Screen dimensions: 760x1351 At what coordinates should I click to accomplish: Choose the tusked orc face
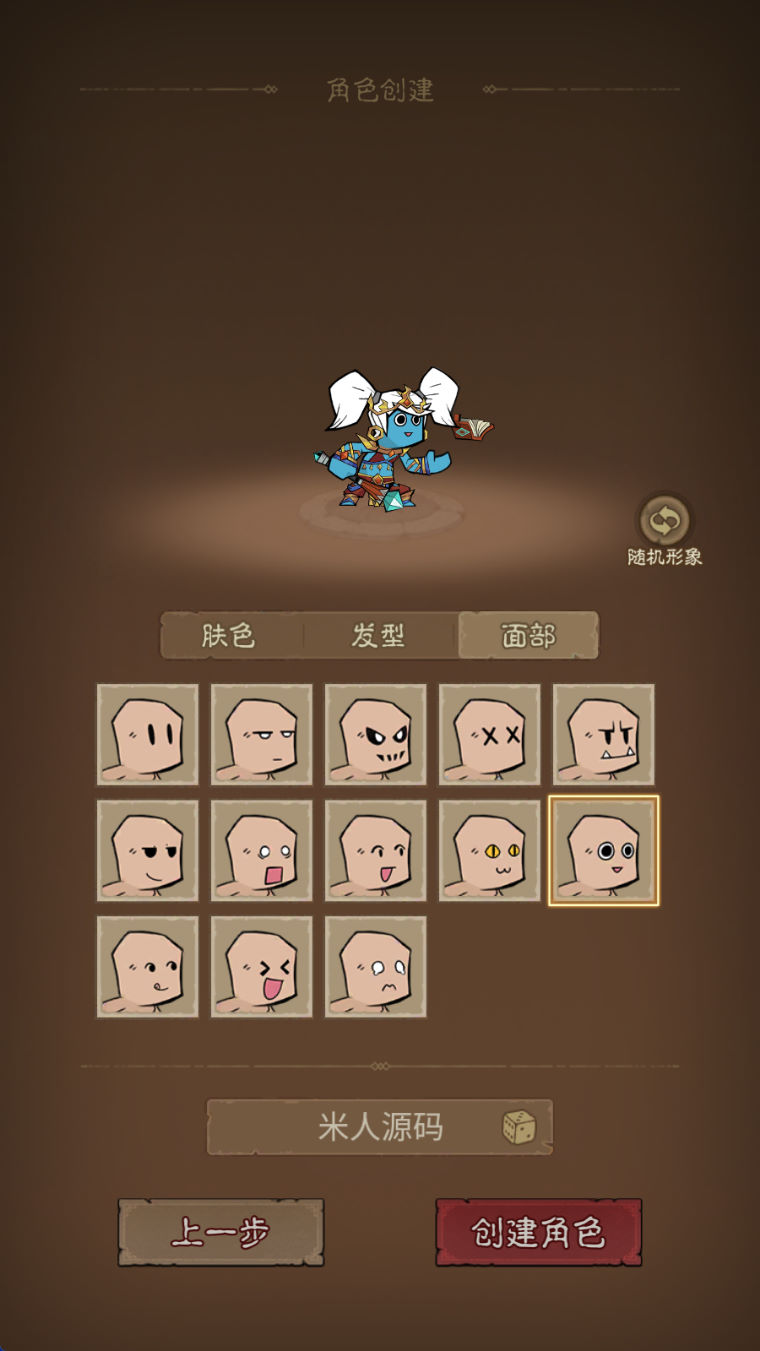(x=604, y=735)
